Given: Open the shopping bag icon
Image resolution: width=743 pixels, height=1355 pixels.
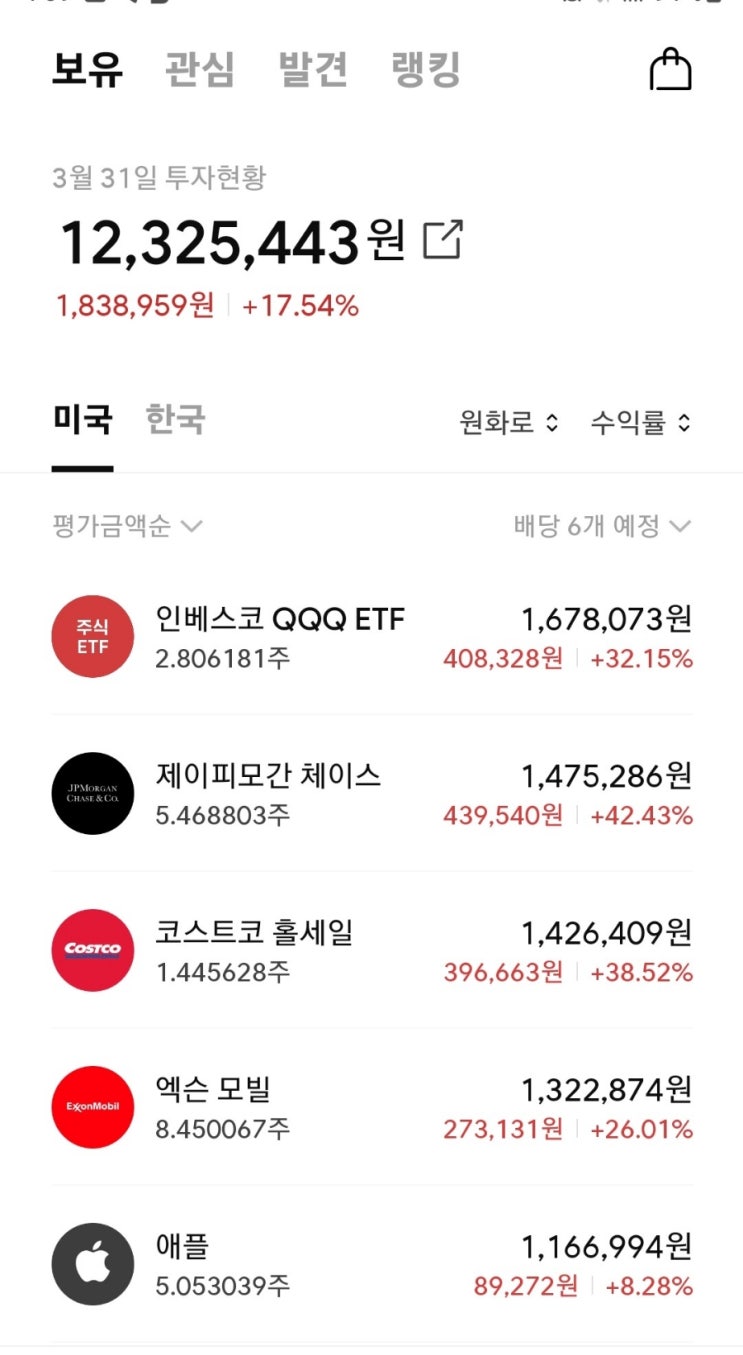Looking at the screenshot, I should (670, 70).
